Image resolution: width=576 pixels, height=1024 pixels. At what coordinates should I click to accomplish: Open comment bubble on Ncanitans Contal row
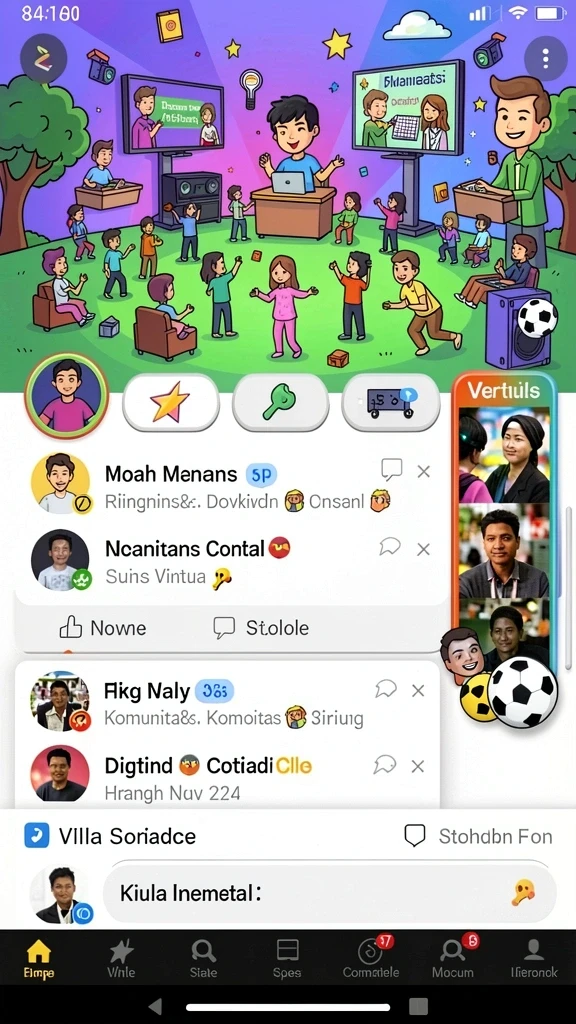(390, 547)
